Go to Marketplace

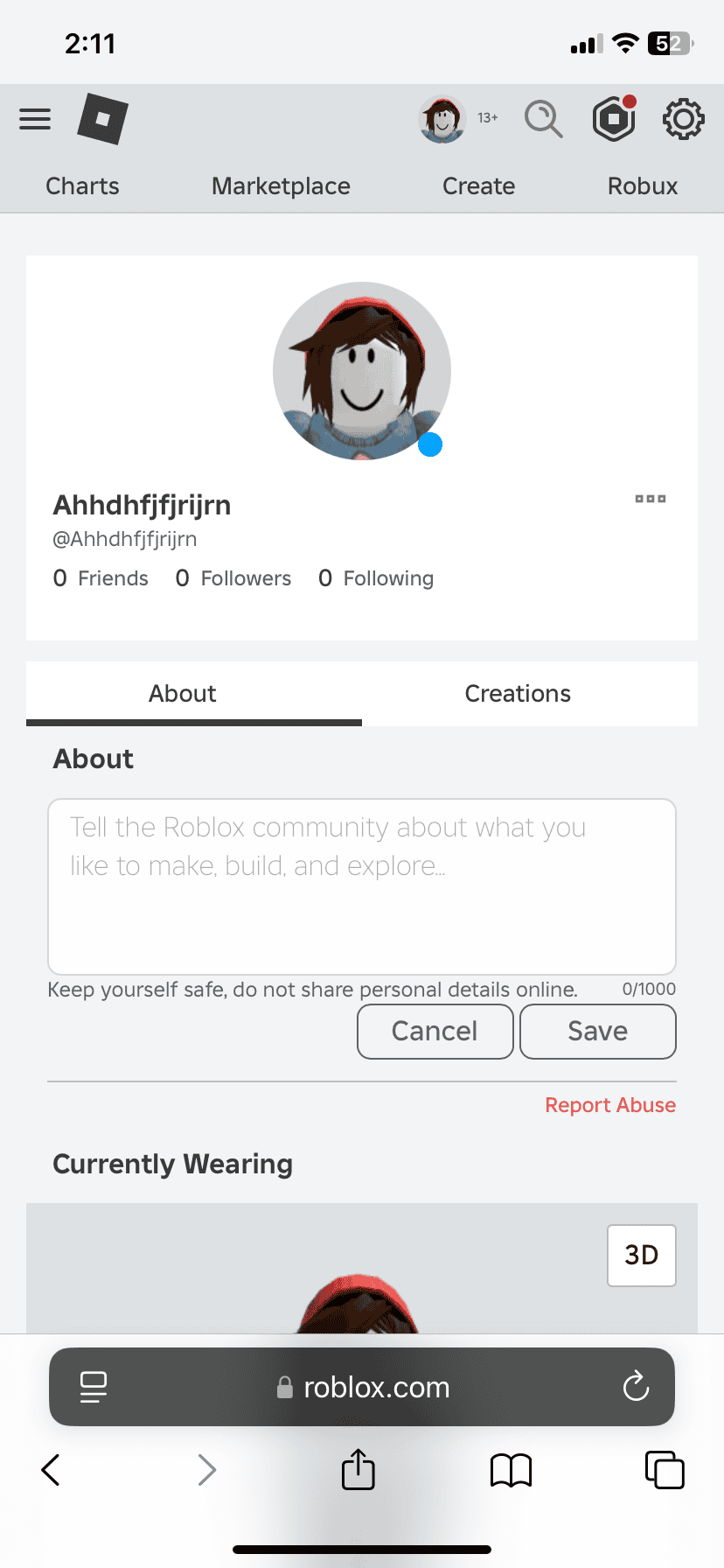281,185
